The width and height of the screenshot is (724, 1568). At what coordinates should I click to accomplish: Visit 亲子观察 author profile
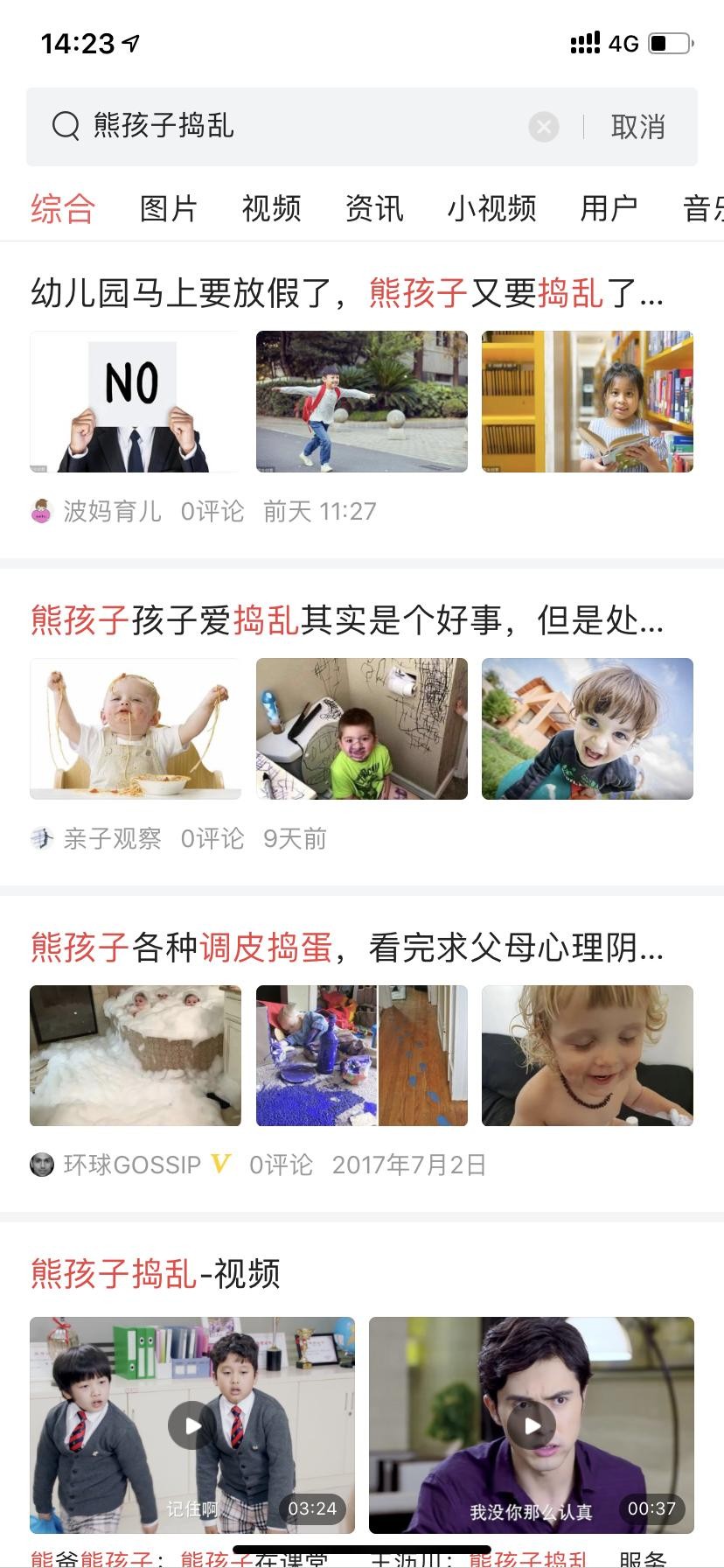coord(111,838)
